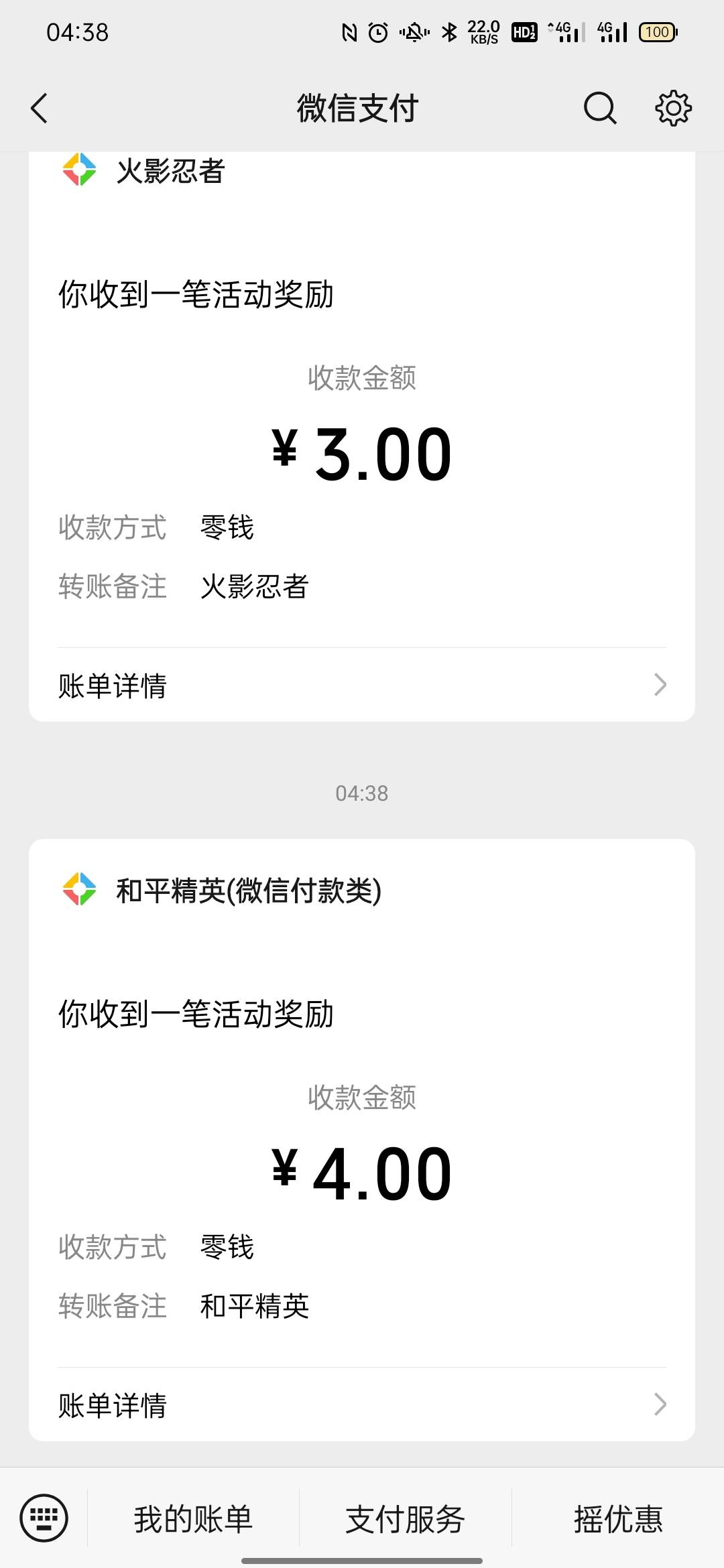Open 我的账单 menu
The width and height of the screenshot is (724, 1568).
point(193,1519)
